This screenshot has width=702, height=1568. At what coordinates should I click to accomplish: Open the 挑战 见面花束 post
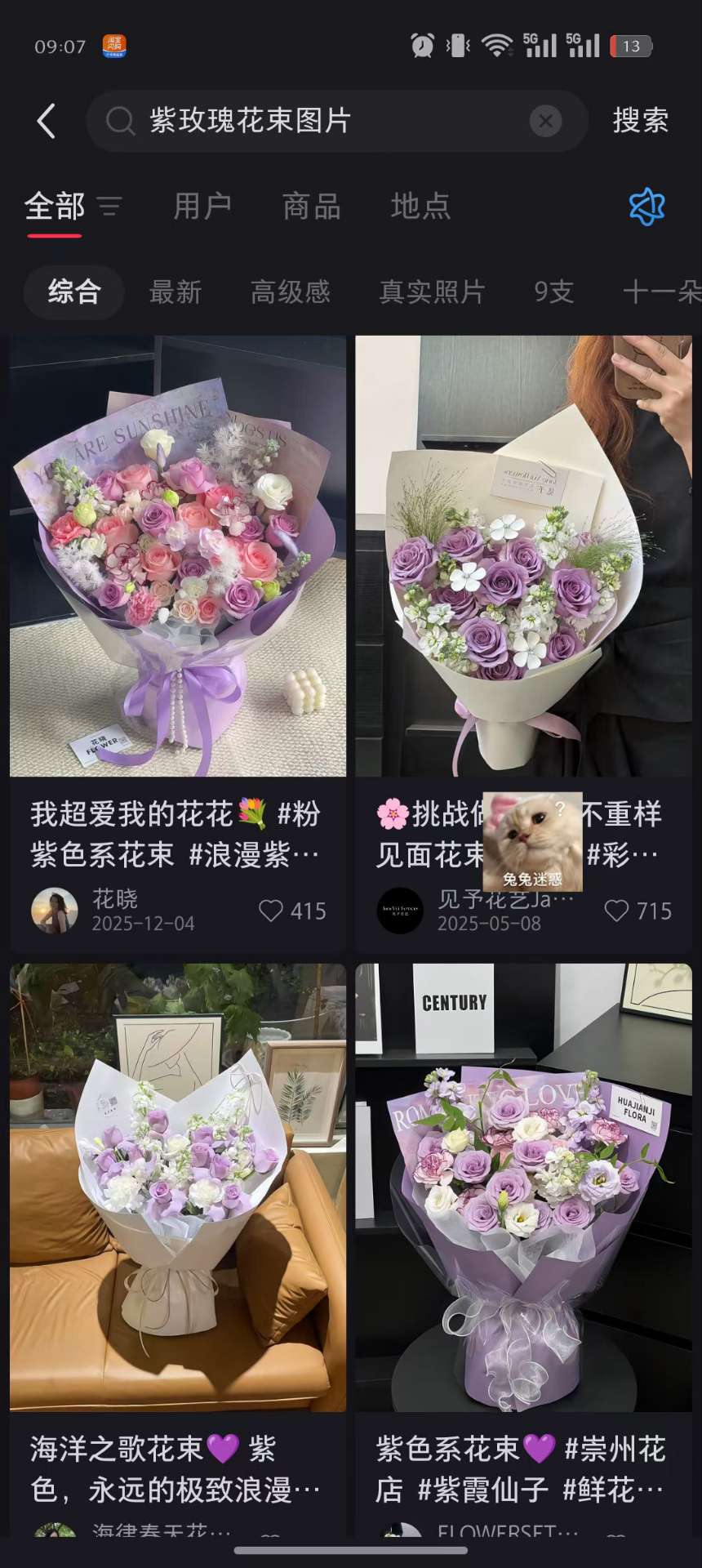point(523,555)
